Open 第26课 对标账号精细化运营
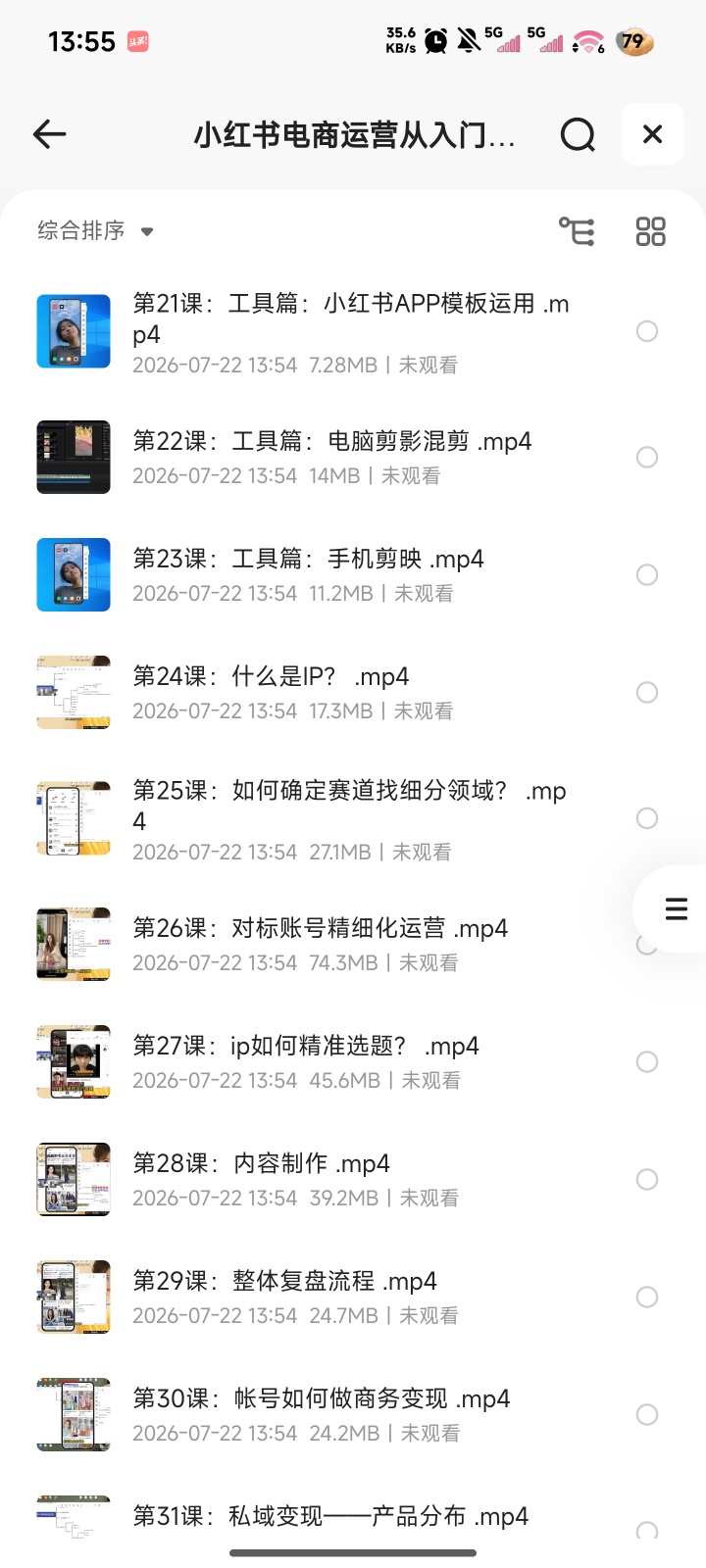 (x=333, y=944)
